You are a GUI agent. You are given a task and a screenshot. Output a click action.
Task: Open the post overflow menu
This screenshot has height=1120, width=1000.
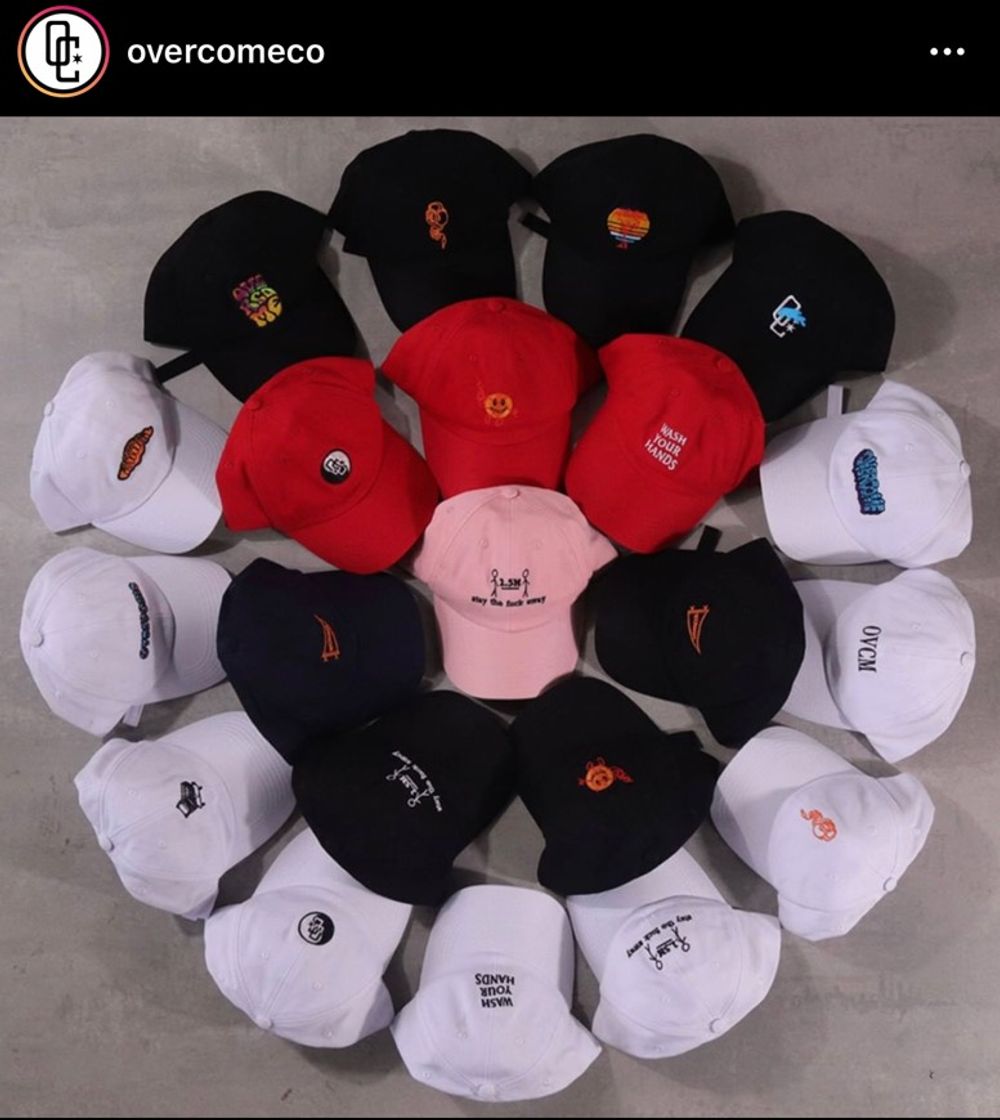tap(946, 52)
